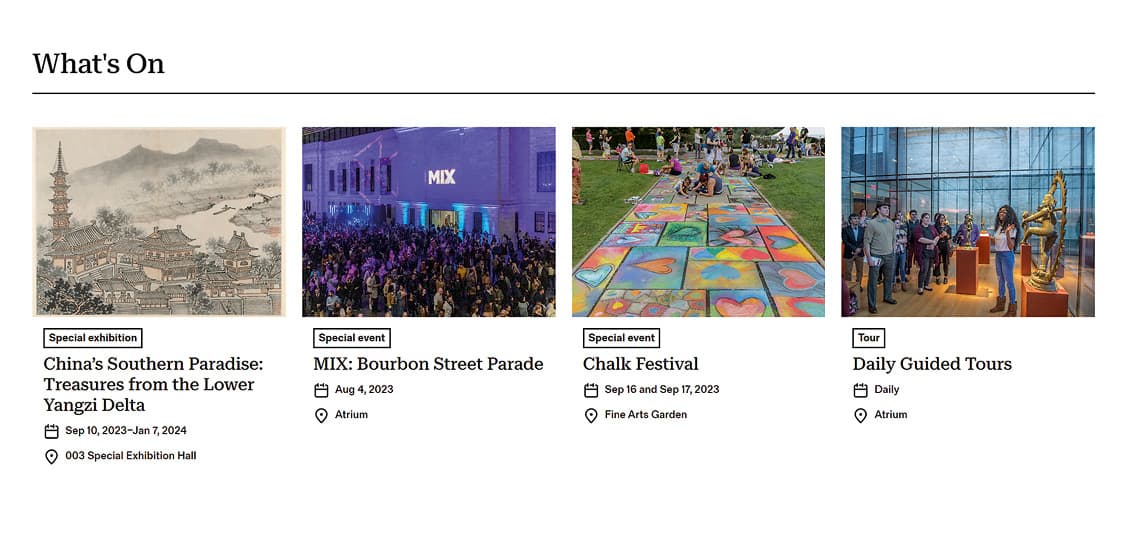Open the Daily Guided Tours title link
The image size is (1125, 534).
[932, 364]
